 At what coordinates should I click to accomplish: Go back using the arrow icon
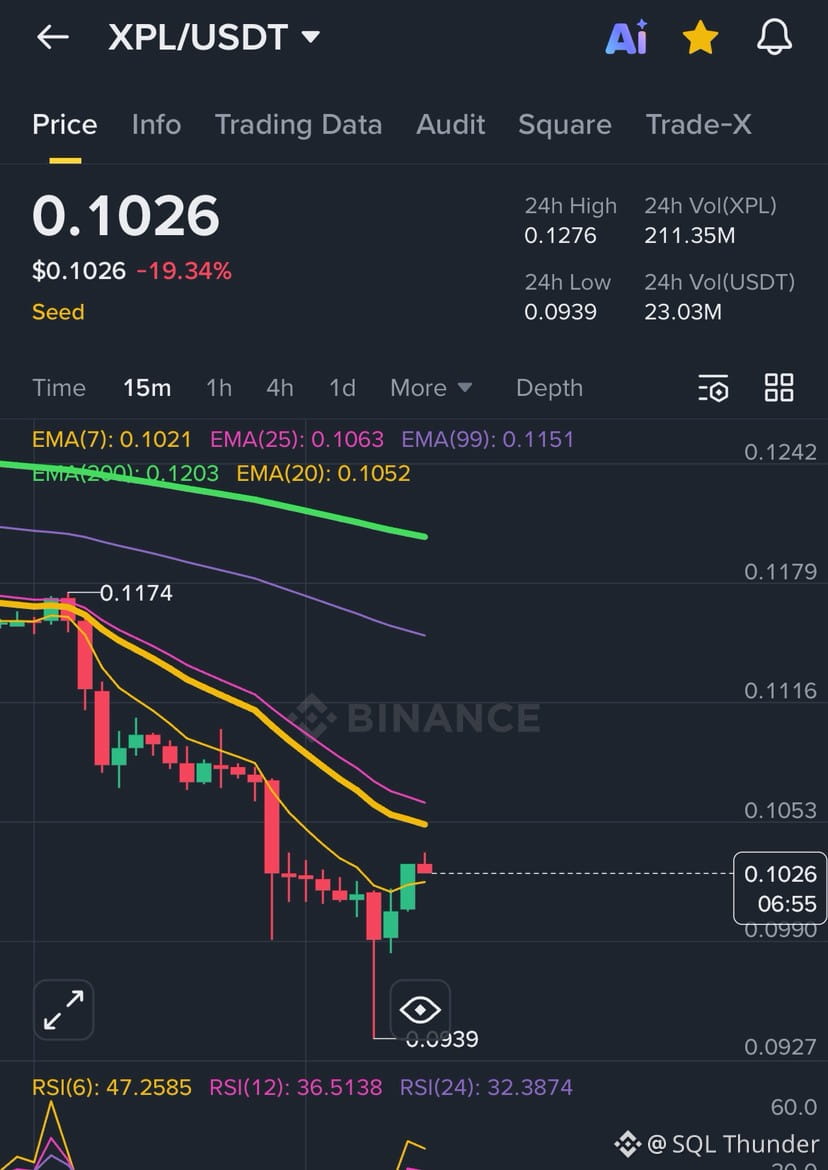coord(52,38)
